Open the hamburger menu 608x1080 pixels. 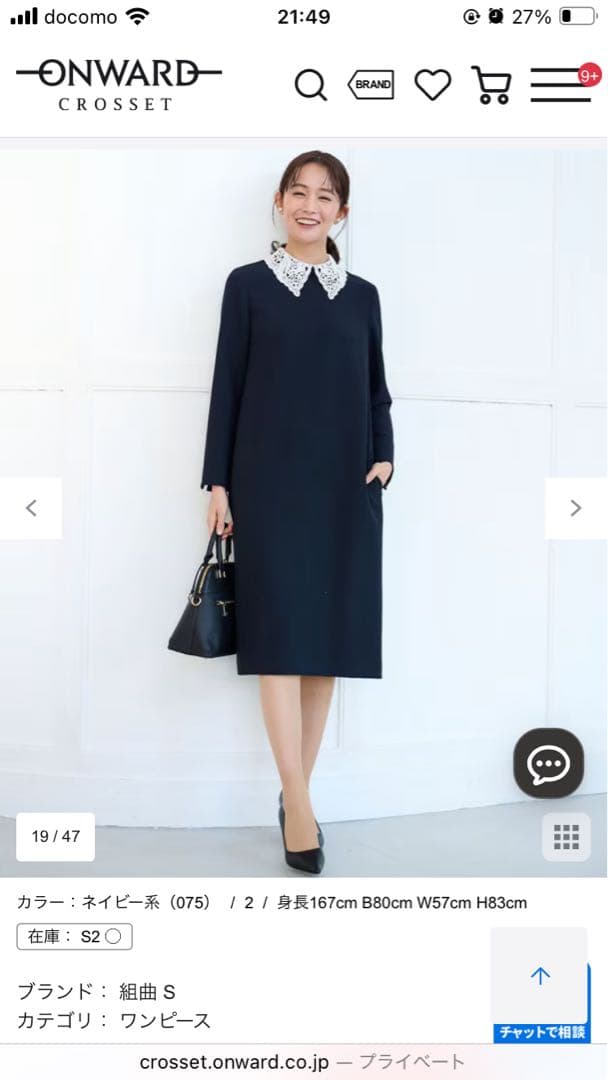tap(561, 85)
